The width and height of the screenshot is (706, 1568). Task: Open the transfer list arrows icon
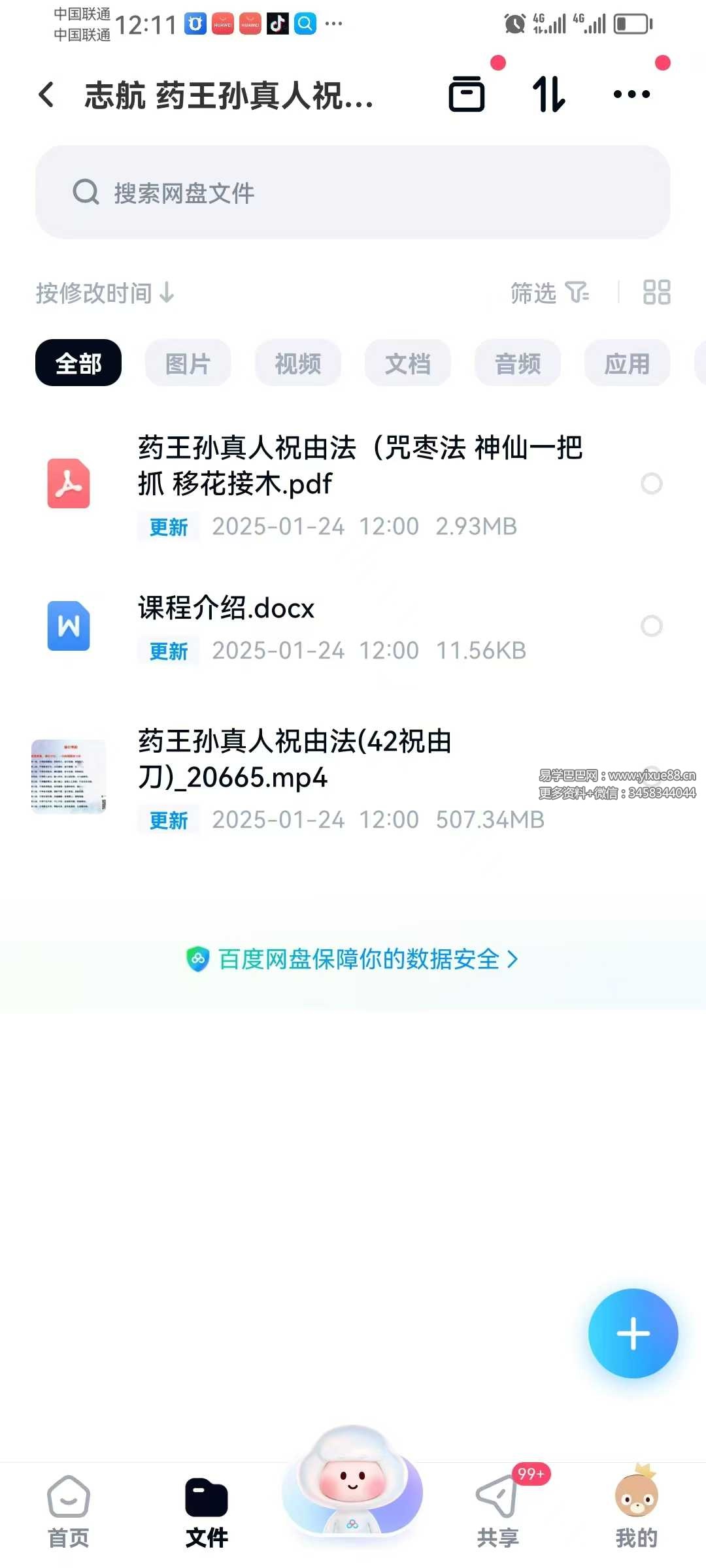point(548,95)
